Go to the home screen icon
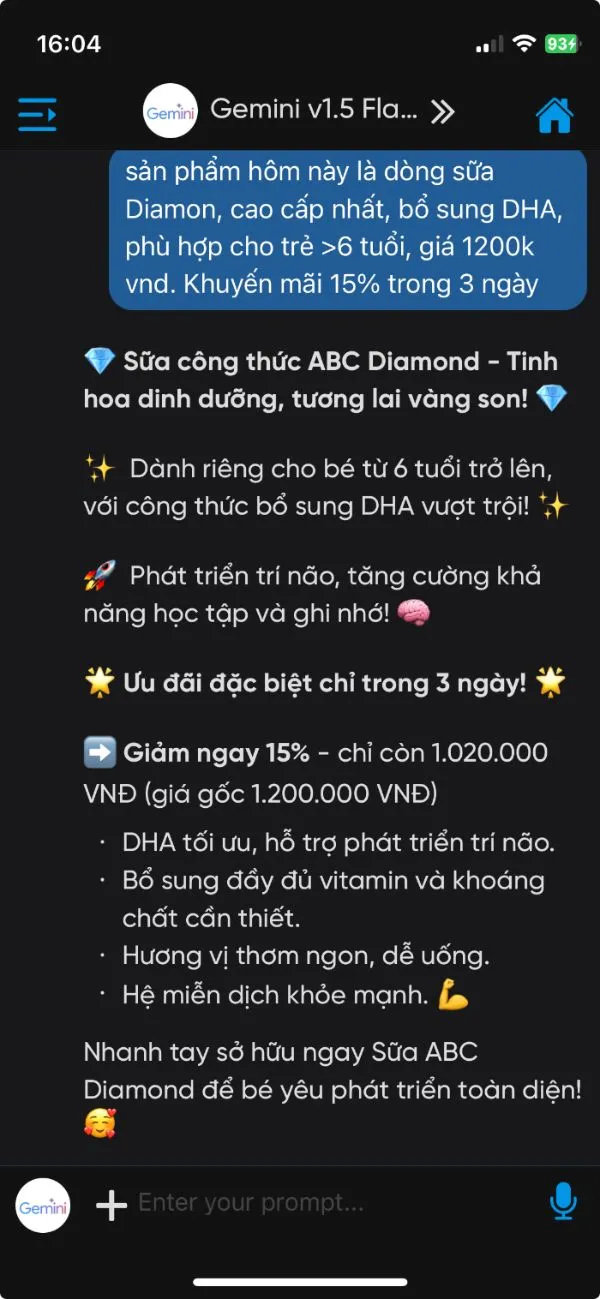This screenshot has width=600, height=1299. pyautogui.click(x=554, y=115)
